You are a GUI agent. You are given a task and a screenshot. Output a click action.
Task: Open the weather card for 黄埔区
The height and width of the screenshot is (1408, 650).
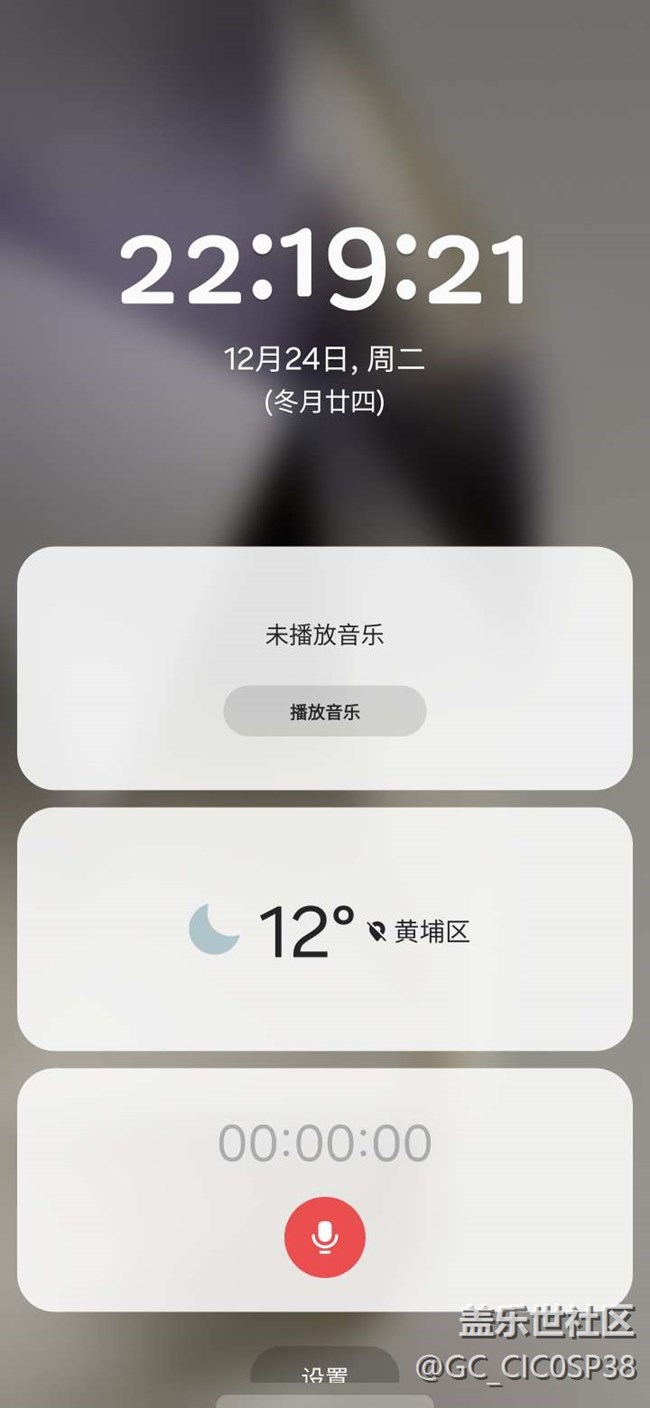coord(325,929)
